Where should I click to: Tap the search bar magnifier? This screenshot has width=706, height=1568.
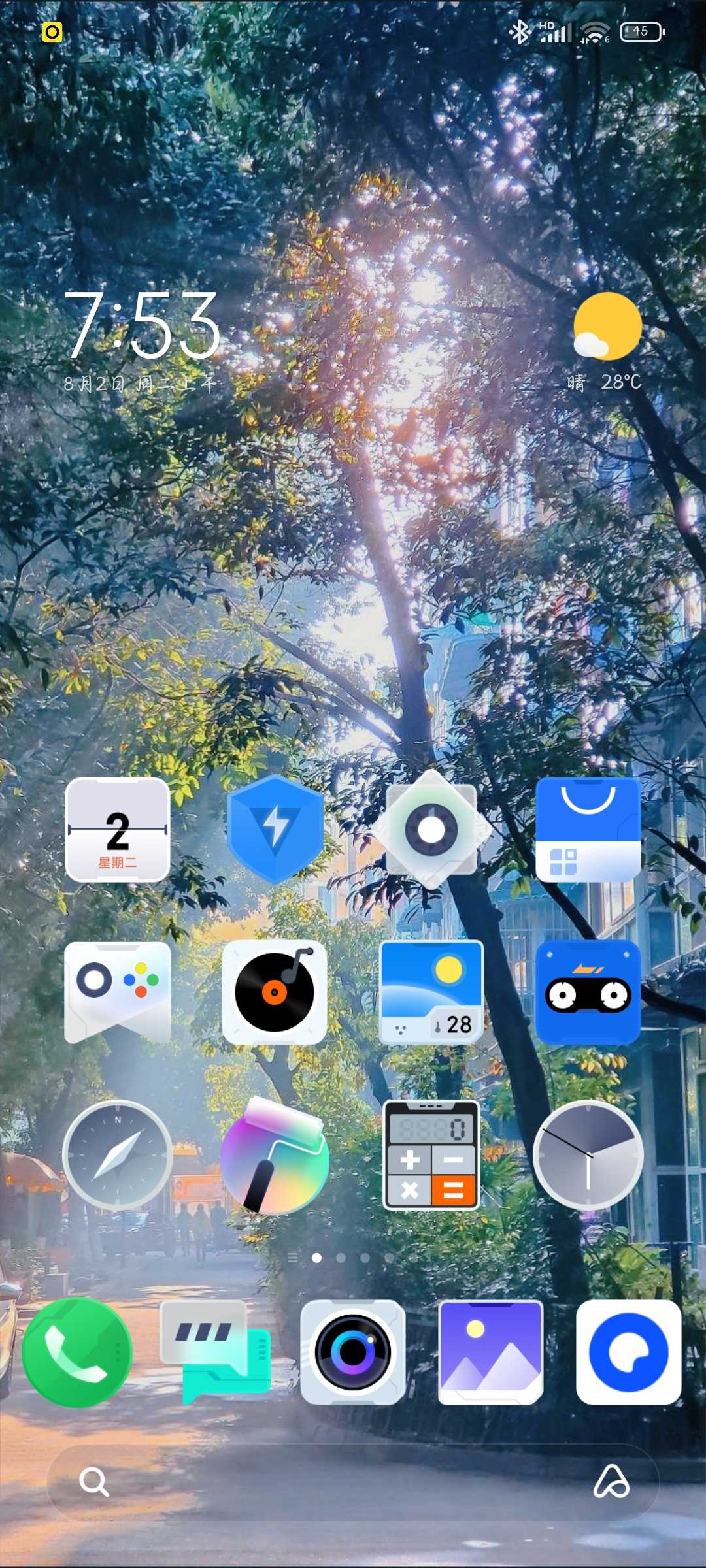pos(93,1481)
